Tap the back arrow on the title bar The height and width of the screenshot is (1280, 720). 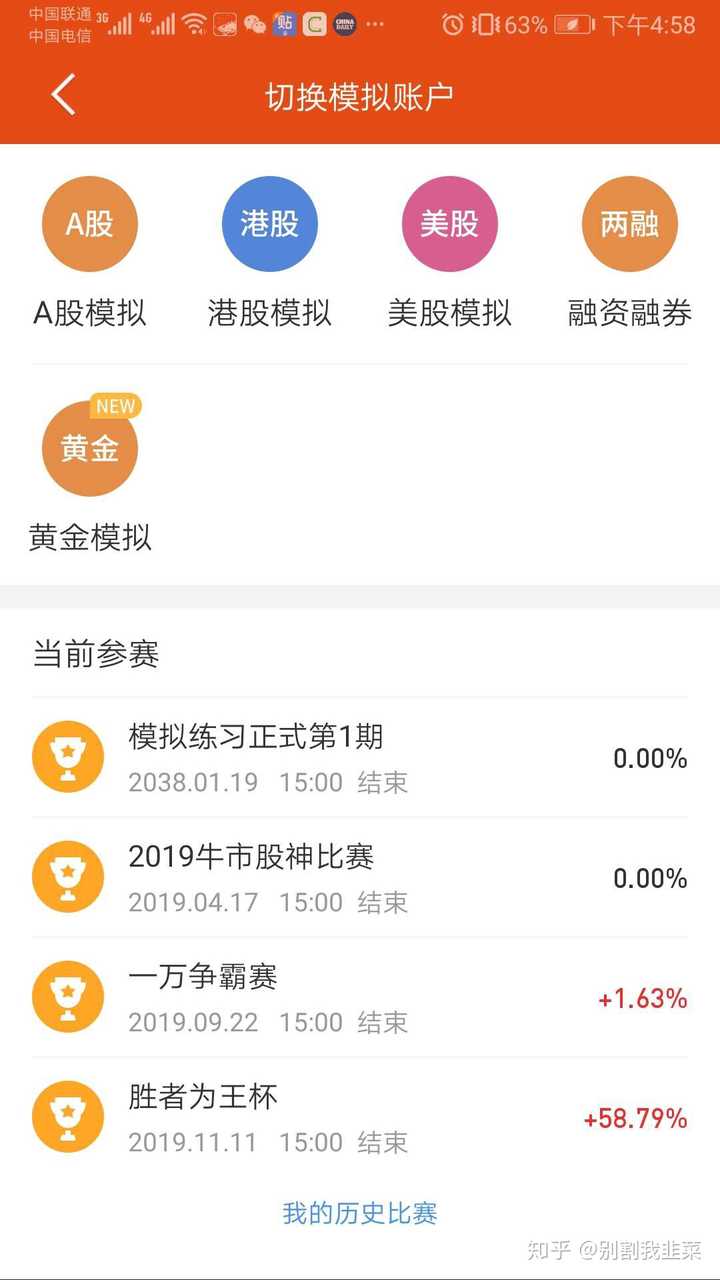[x=62, y=96]
